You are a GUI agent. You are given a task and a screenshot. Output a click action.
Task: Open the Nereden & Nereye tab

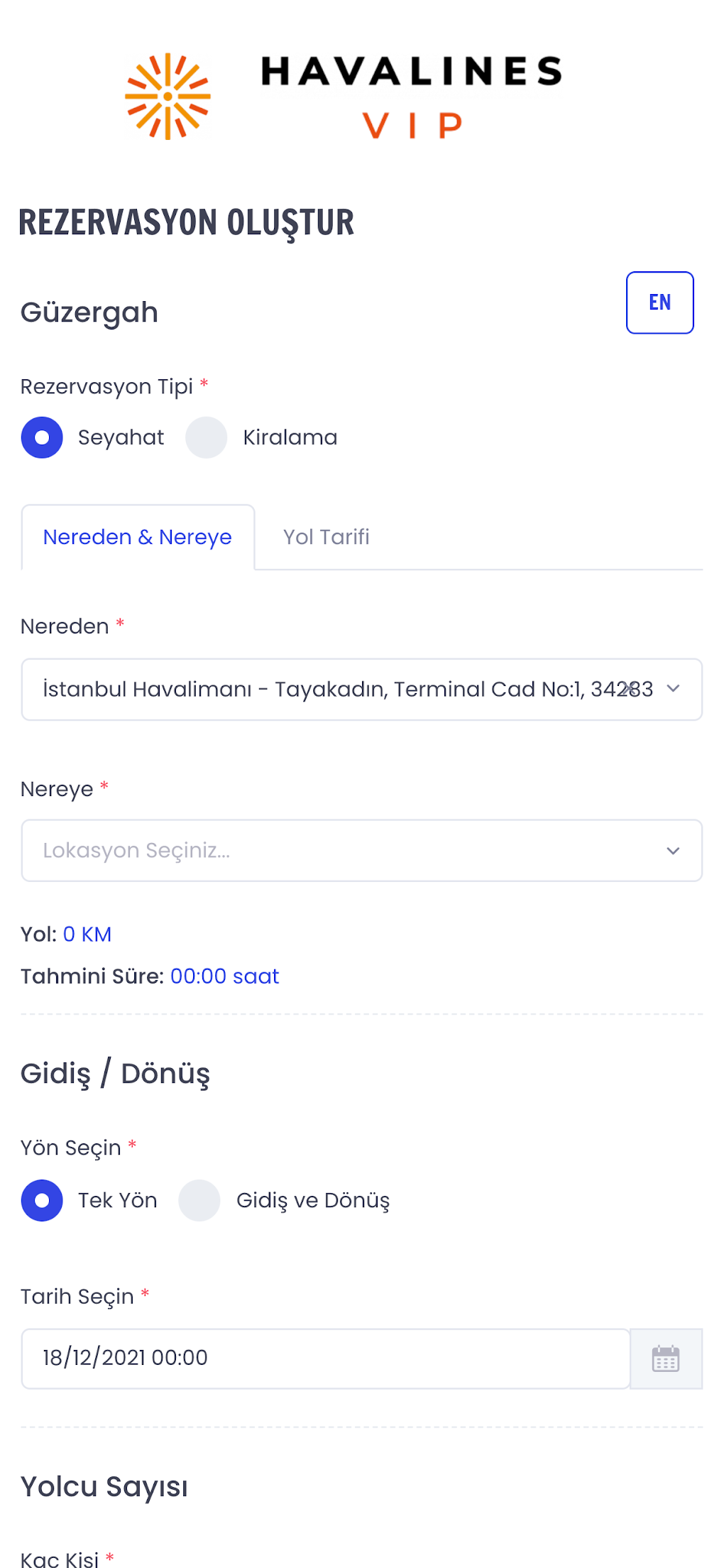pos(138,537)
